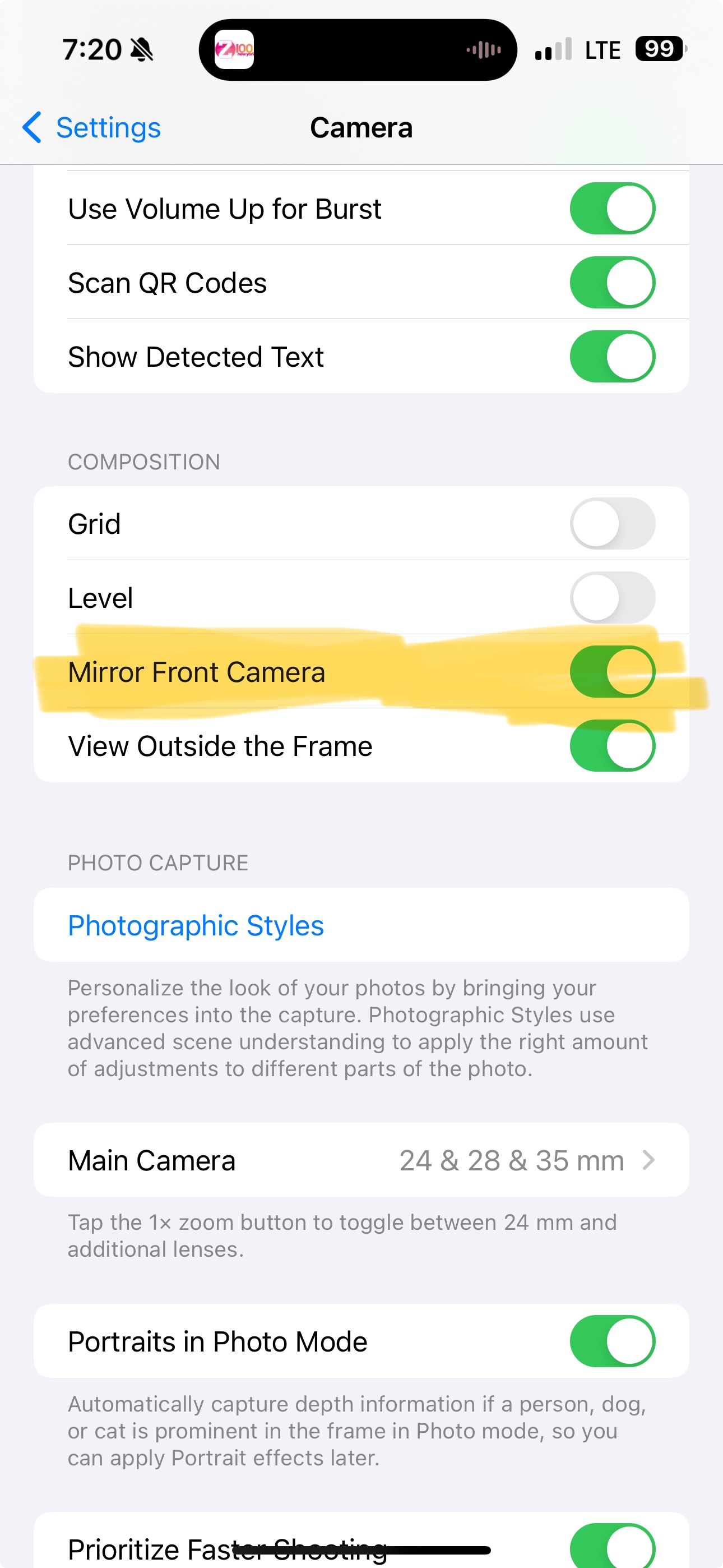
Task: Turn off Portraits in Photo Mode
Action: pyautogui.click(x=612, y=1341)
